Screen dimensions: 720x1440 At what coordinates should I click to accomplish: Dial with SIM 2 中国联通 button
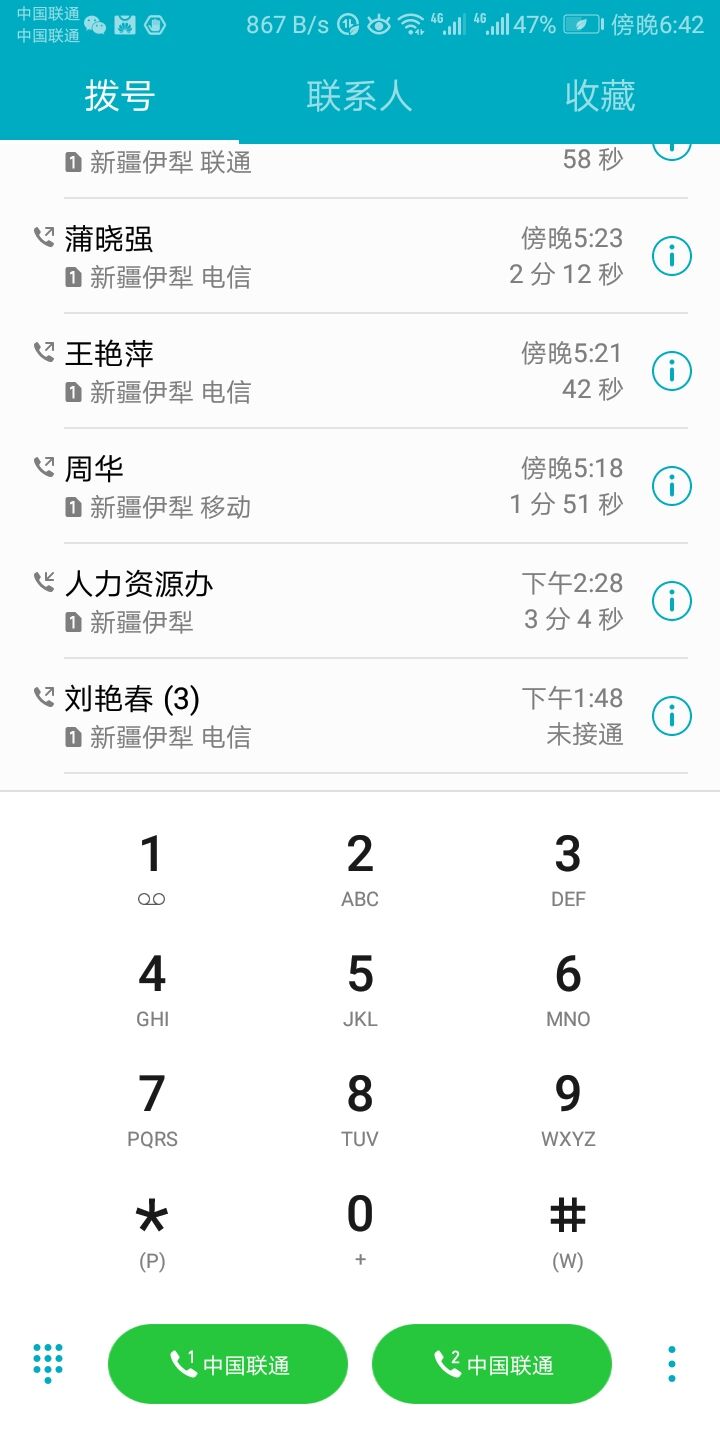(492, 1362)
